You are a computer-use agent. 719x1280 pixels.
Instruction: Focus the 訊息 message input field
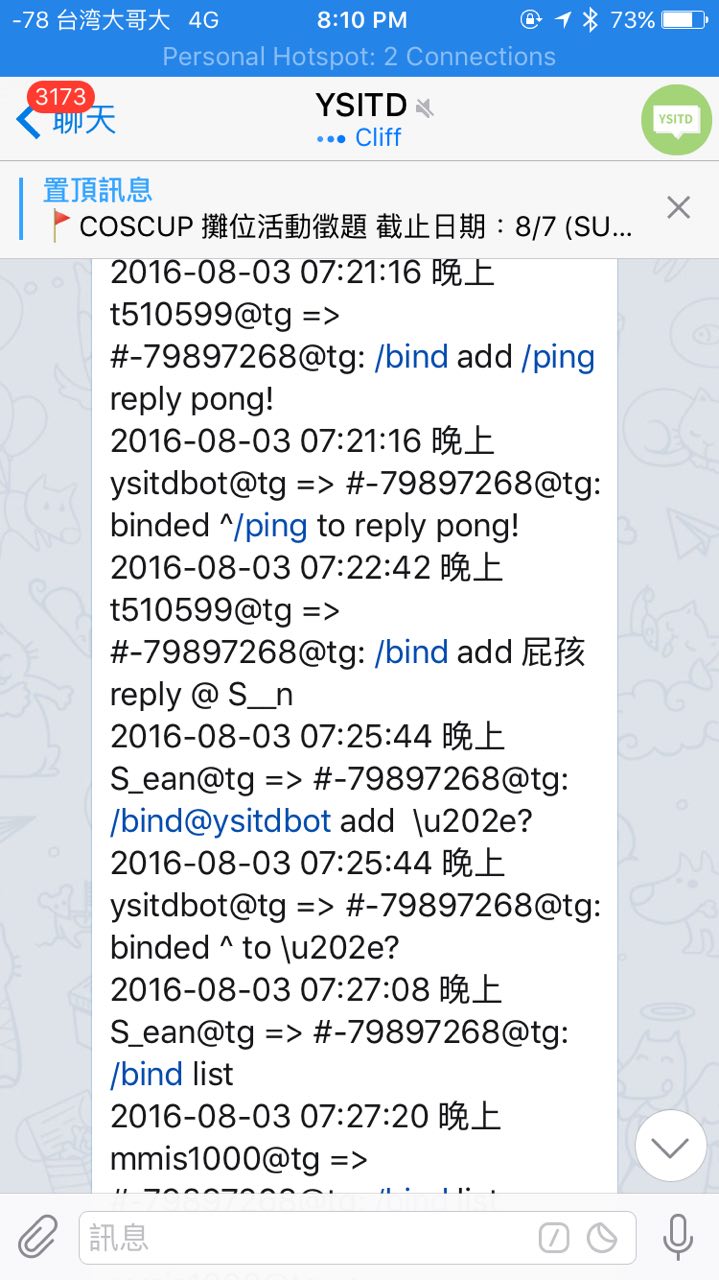[x=300, y=1238]
